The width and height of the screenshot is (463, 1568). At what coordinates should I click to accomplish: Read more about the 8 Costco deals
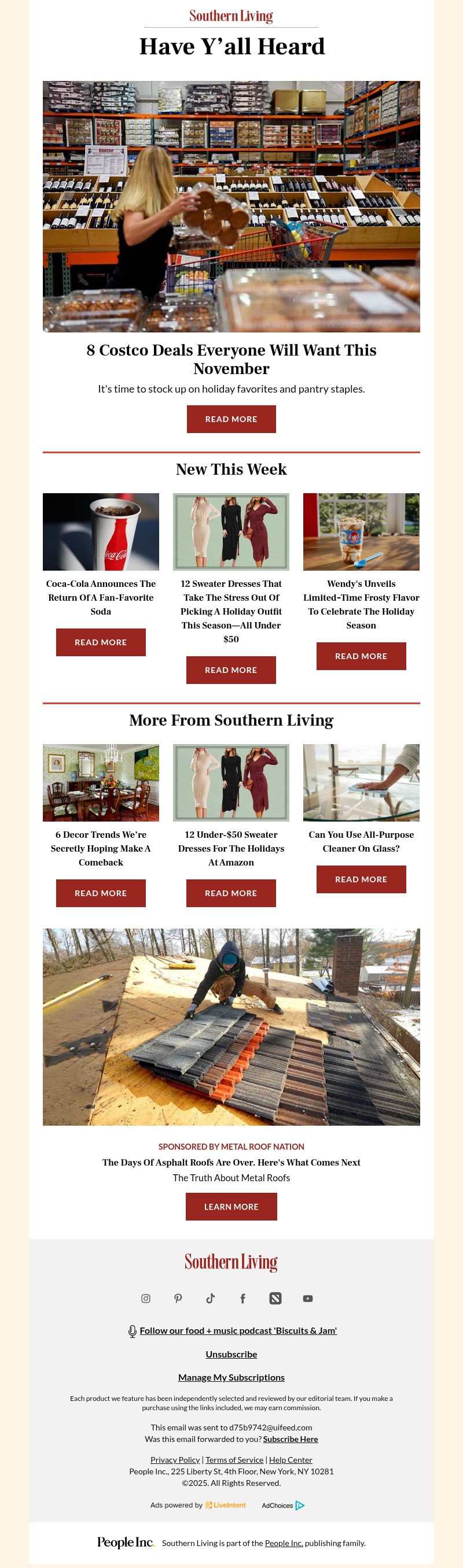231,419
